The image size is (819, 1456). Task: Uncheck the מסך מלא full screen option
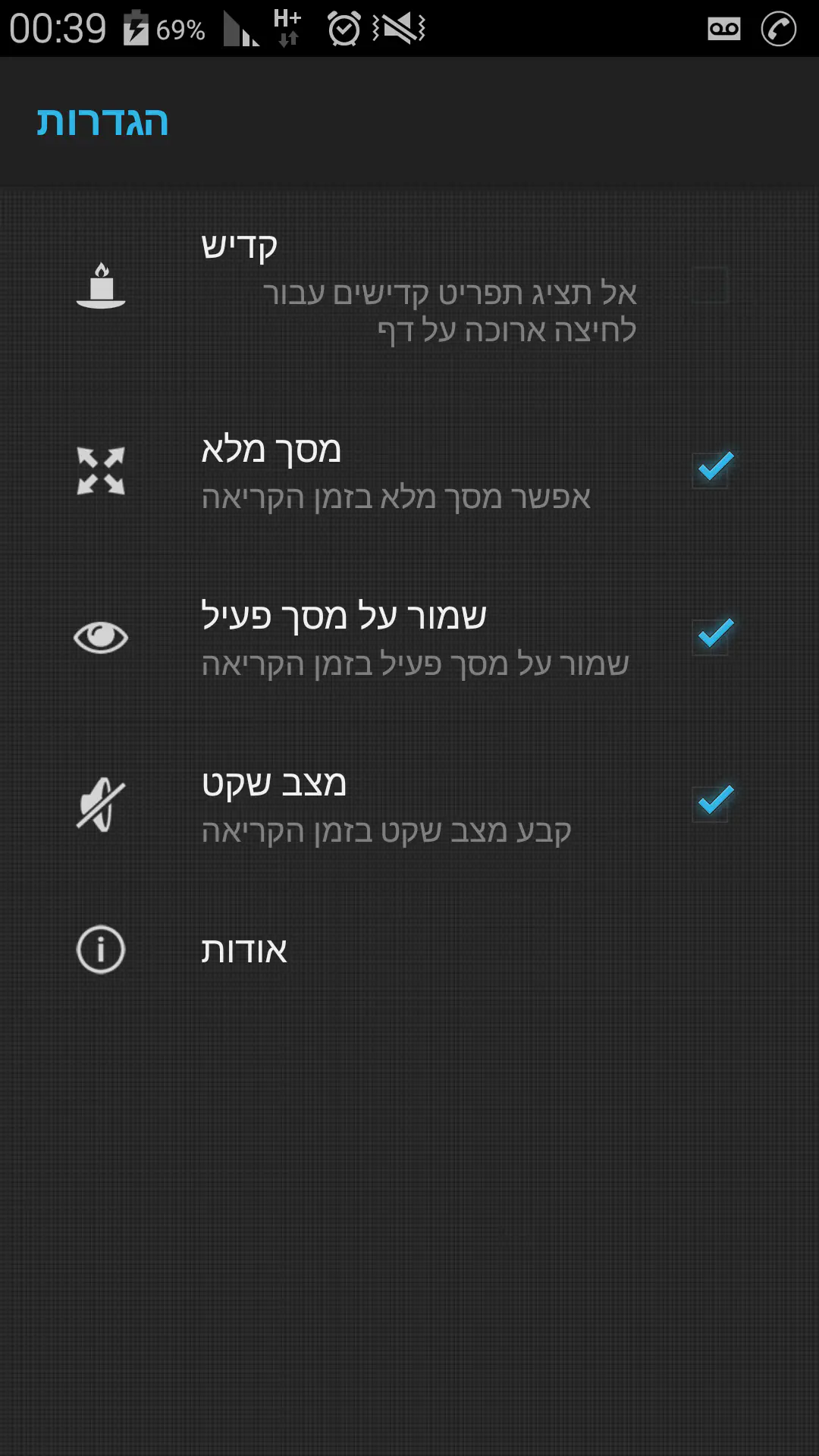pyautogui.click(x=711, y=469)
